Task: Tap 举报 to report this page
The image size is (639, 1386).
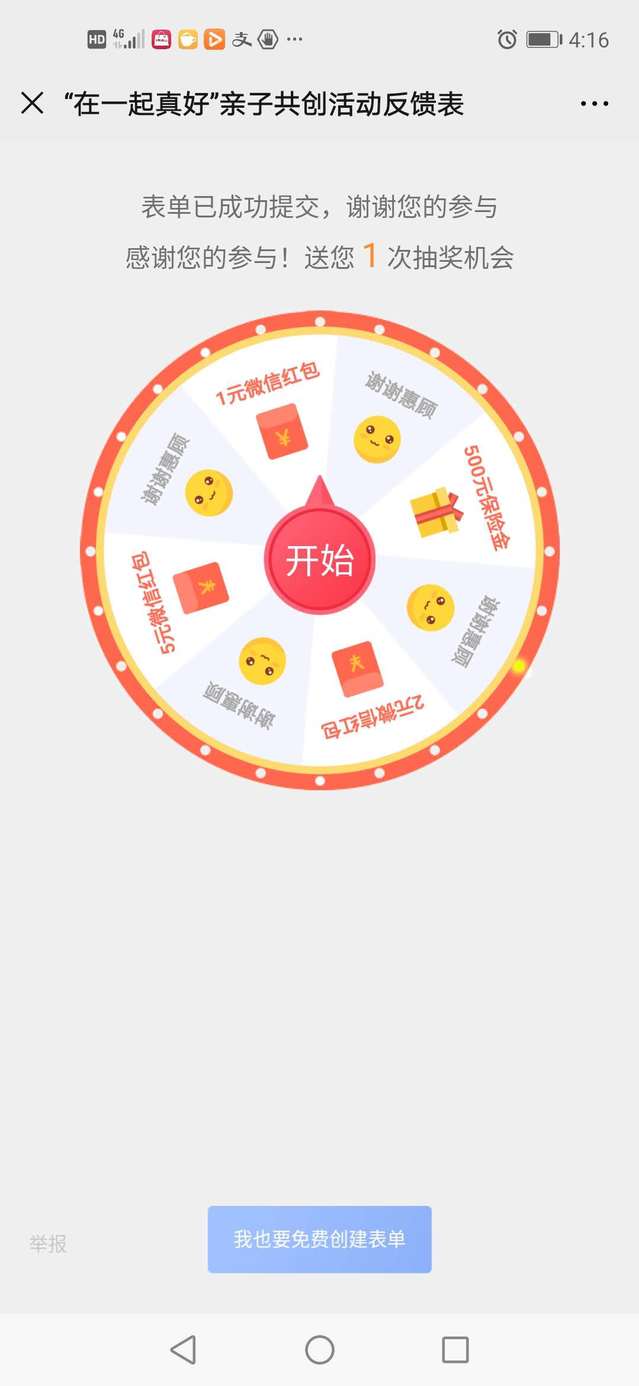Action: pyautogui.click(x=48, y=1244)
